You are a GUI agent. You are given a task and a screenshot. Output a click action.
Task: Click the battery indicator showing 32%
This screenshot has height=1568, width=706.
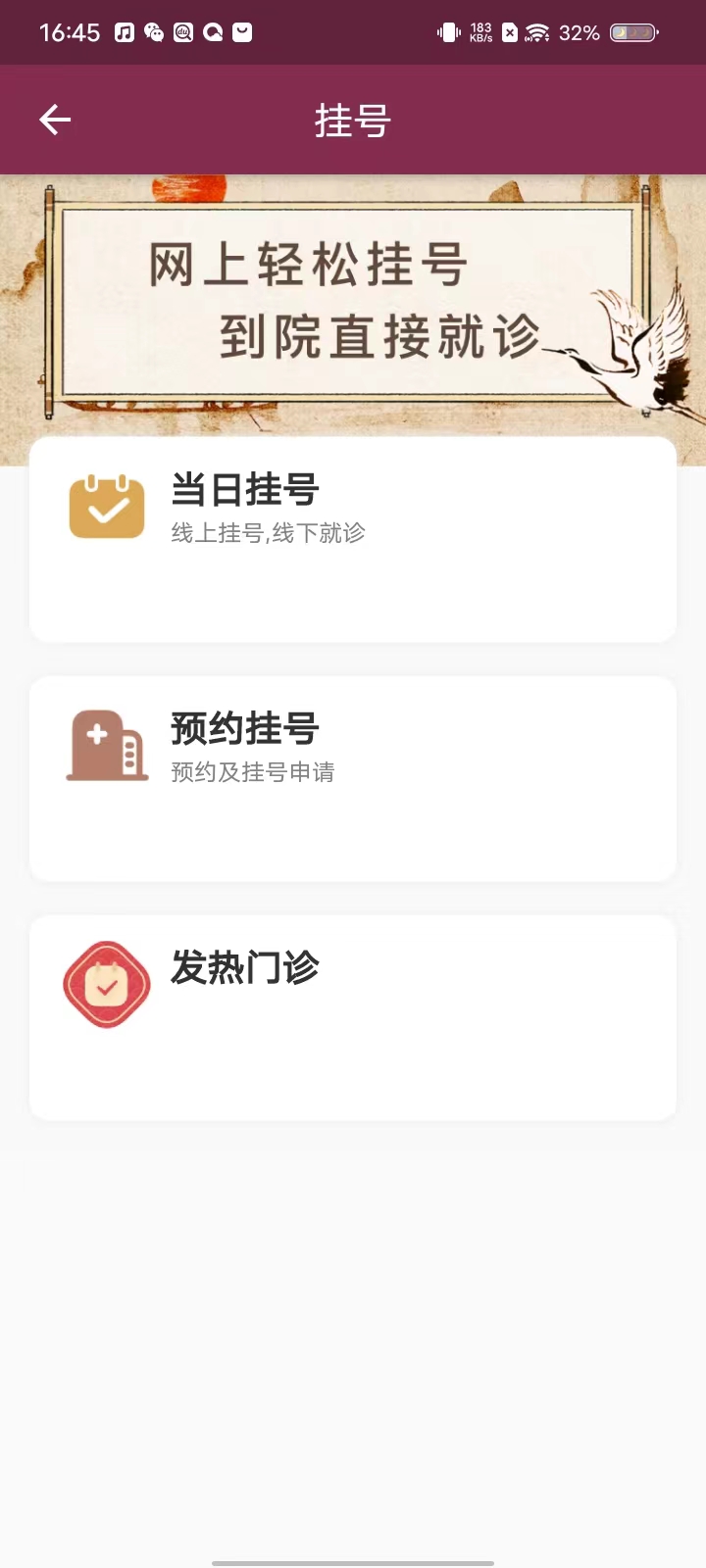pos(632,32)
